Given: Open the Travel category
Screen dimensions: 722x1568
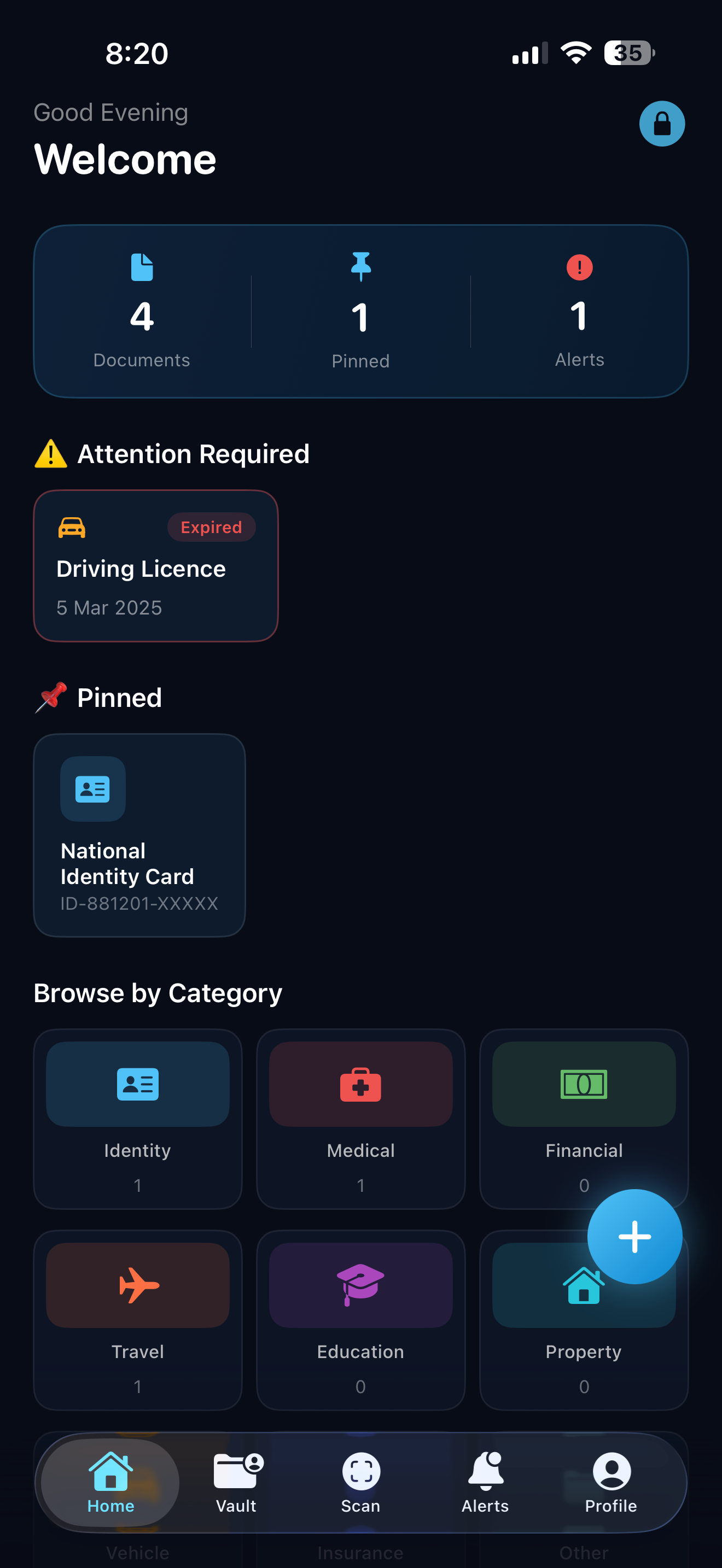Looking at the screenshot, I should 138,1320.
